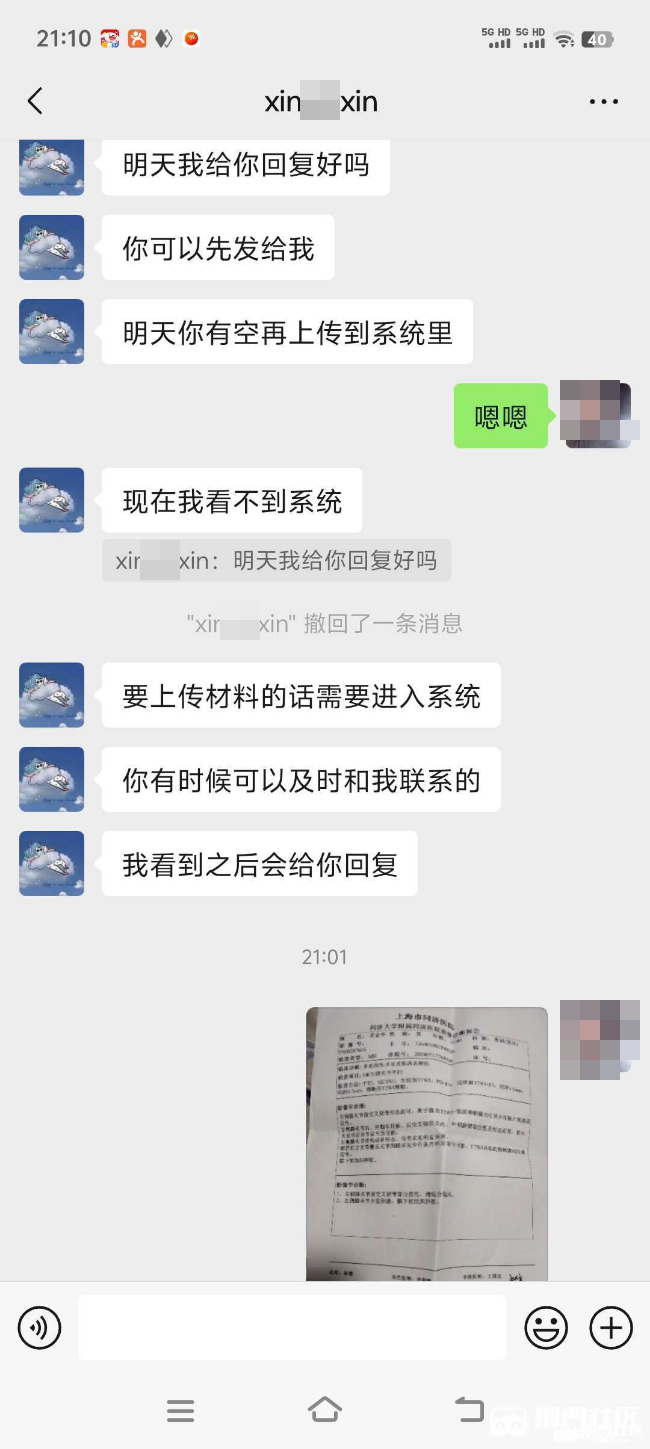Tap the quoted reply 明天我给你回复好吗

click(x=277, y=561)
